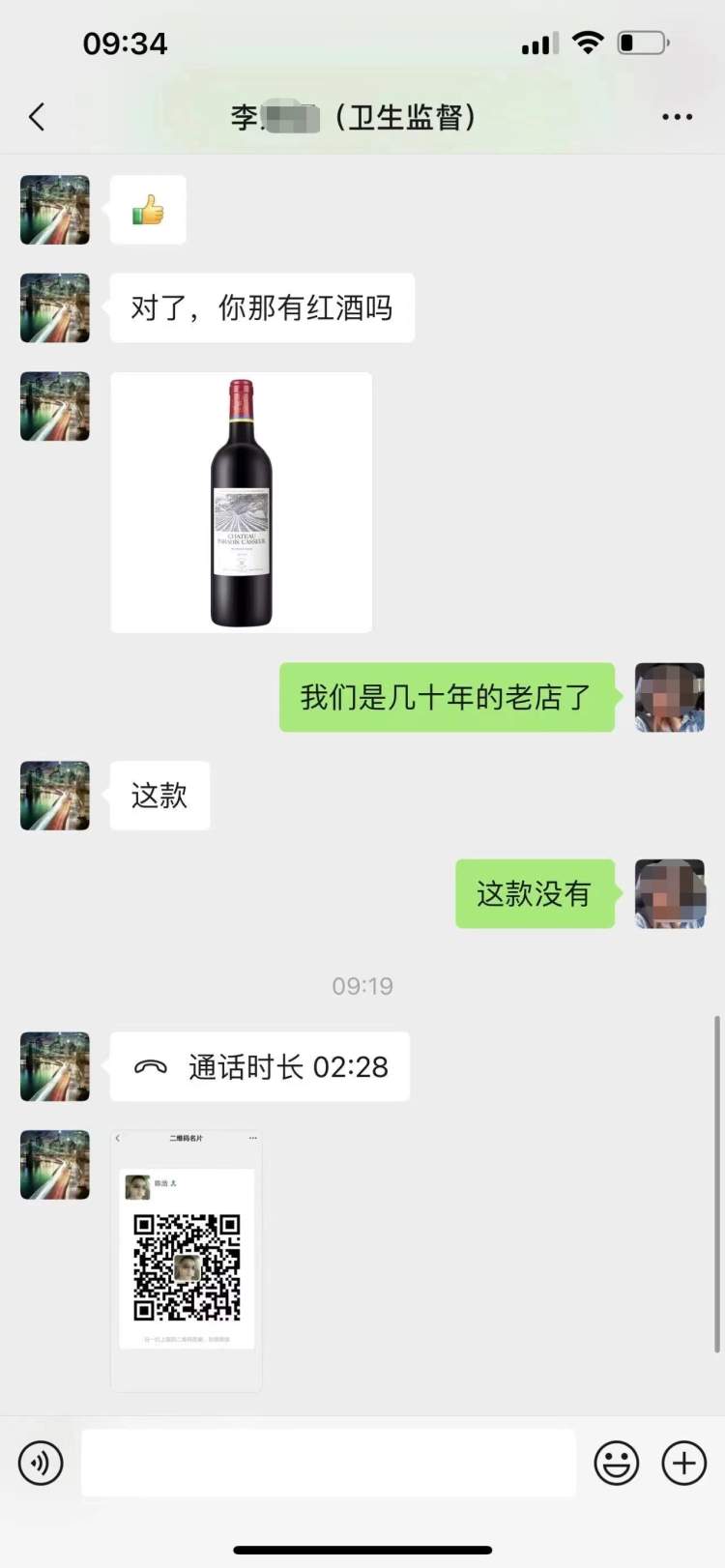Open the chat info three-dot menu

tap(677, 117)
